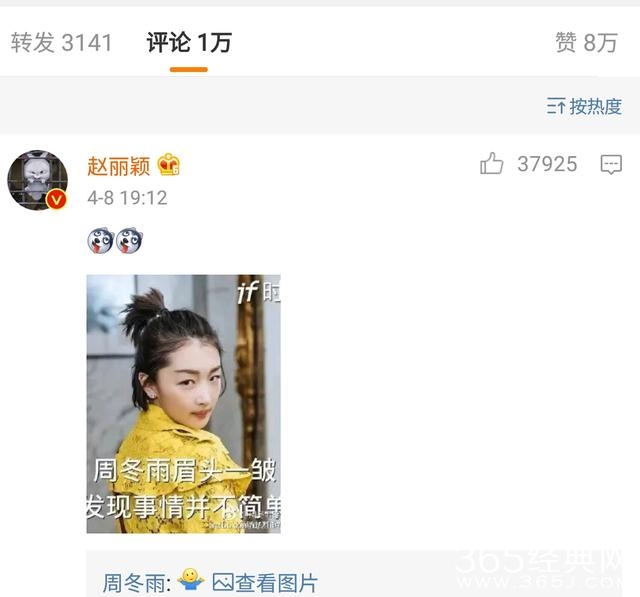Open the 赞 8万 likes tab

pyautogui.click(x=586, y=43)
